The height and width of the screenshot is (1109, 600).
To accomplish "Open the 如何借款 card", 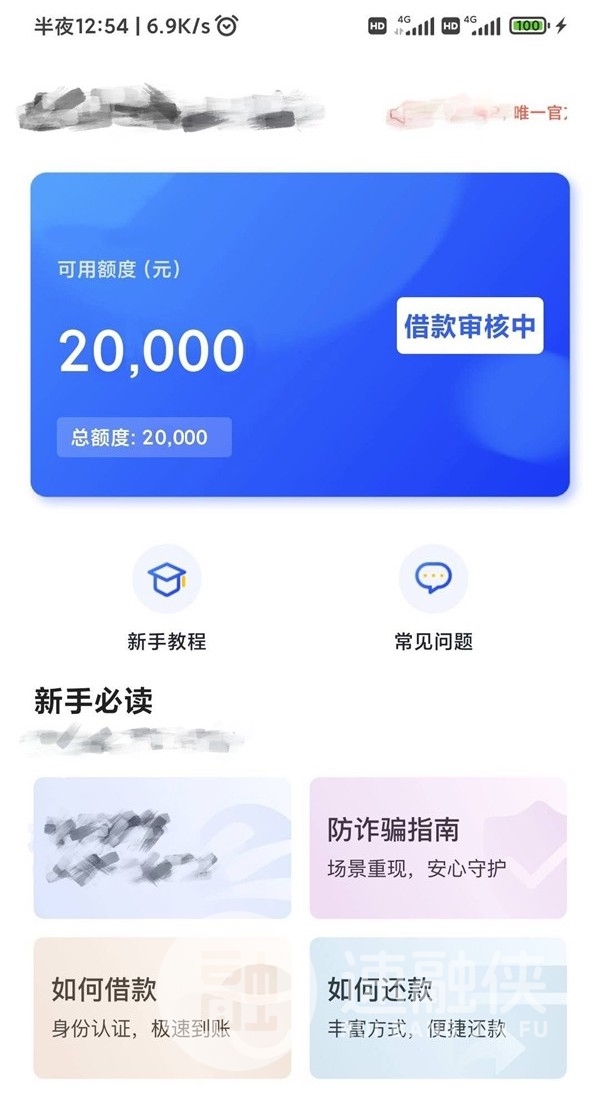I will coord(162,1008).
